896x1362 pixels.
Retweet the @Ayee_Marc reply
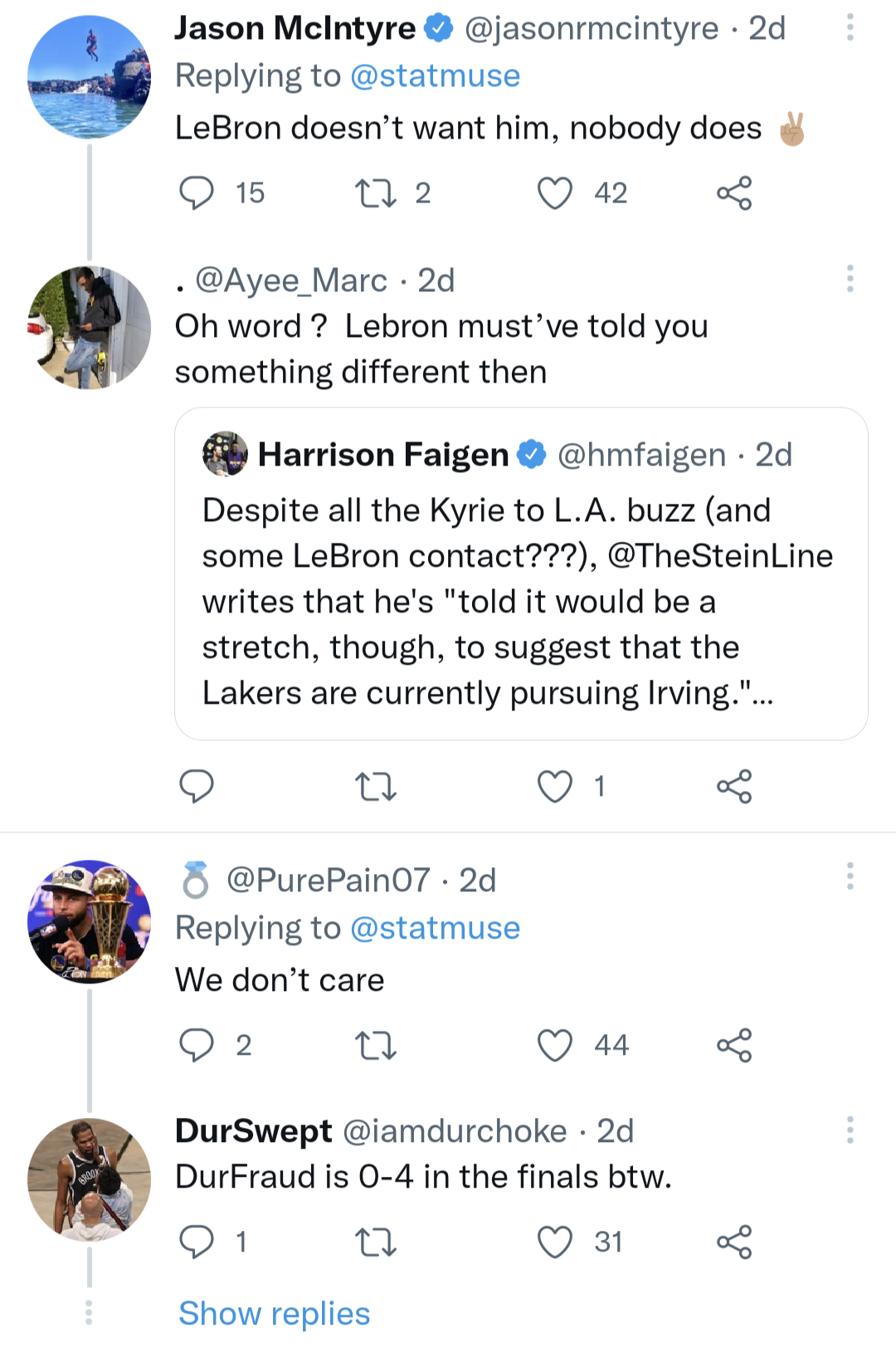[376, 786]
